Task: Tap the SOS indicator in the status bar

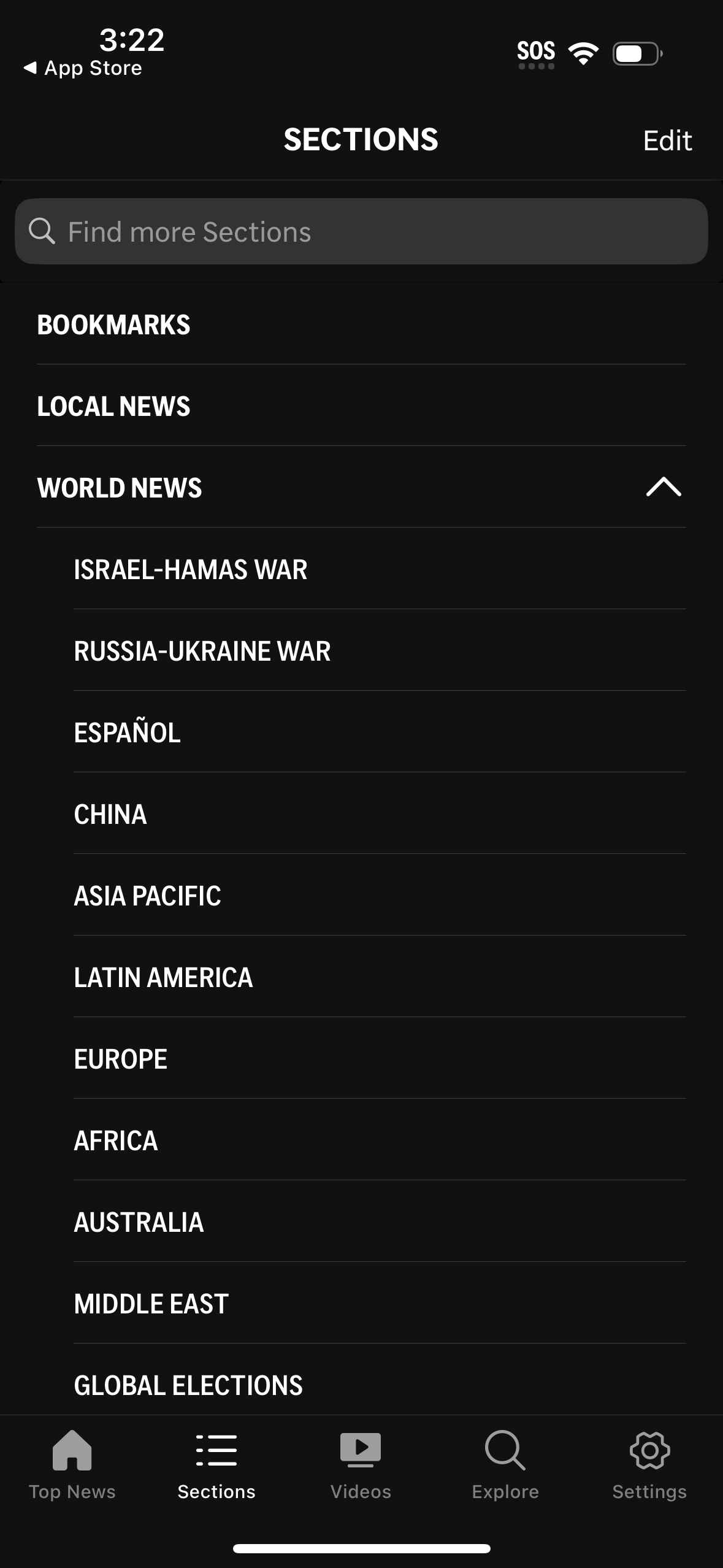Action: [x=536, y=52]
